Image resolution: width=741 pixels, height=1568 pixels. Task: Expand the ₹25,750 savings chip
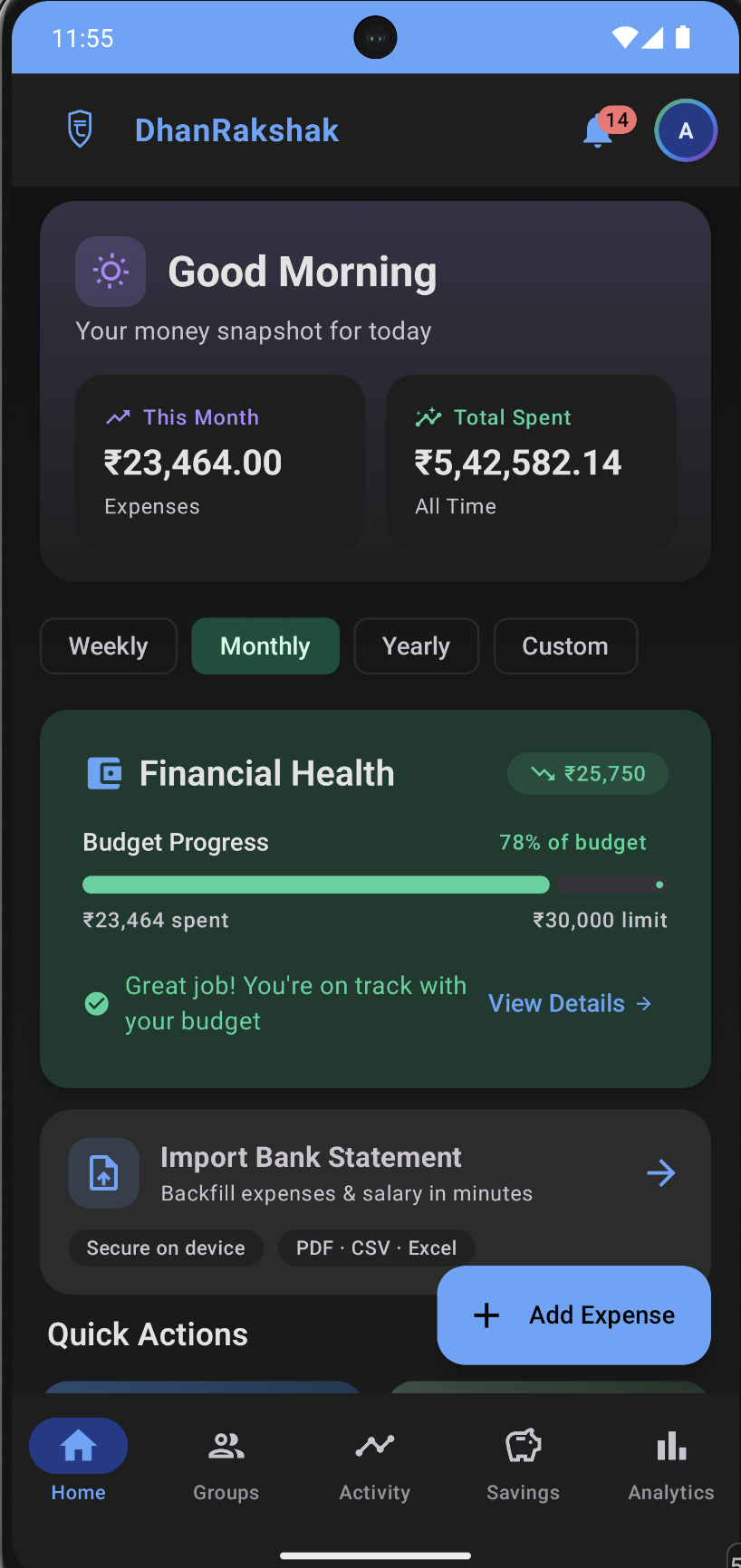pos(587,773)
